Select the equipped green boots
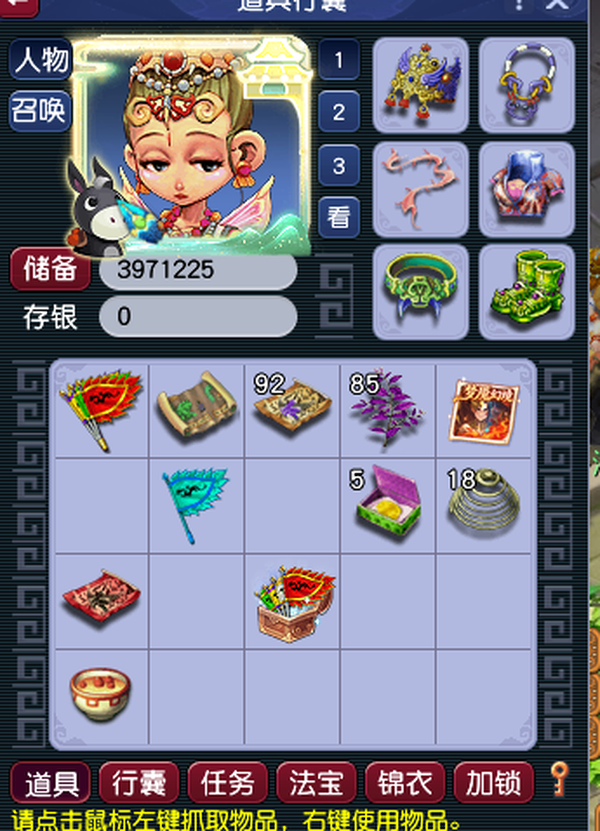 click(527, 292)
